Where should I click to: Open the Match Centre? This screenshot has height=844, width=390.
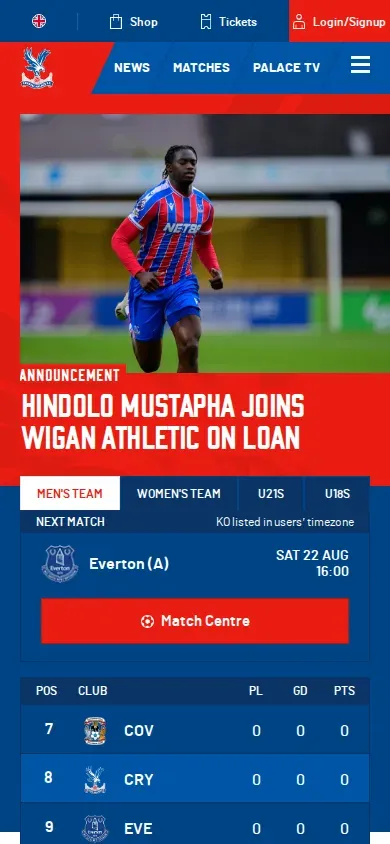195,621
